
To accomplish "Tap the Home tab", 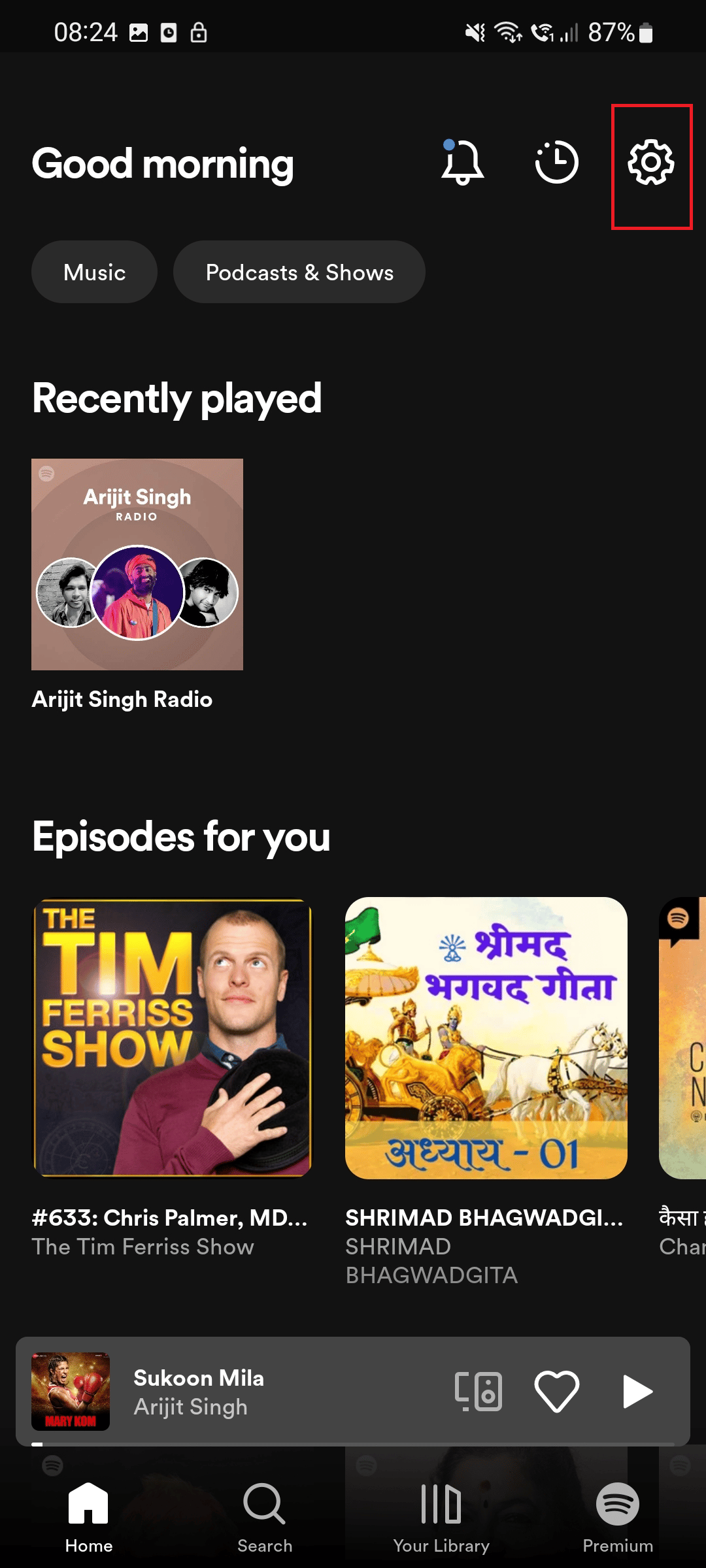I will 89,1517.
